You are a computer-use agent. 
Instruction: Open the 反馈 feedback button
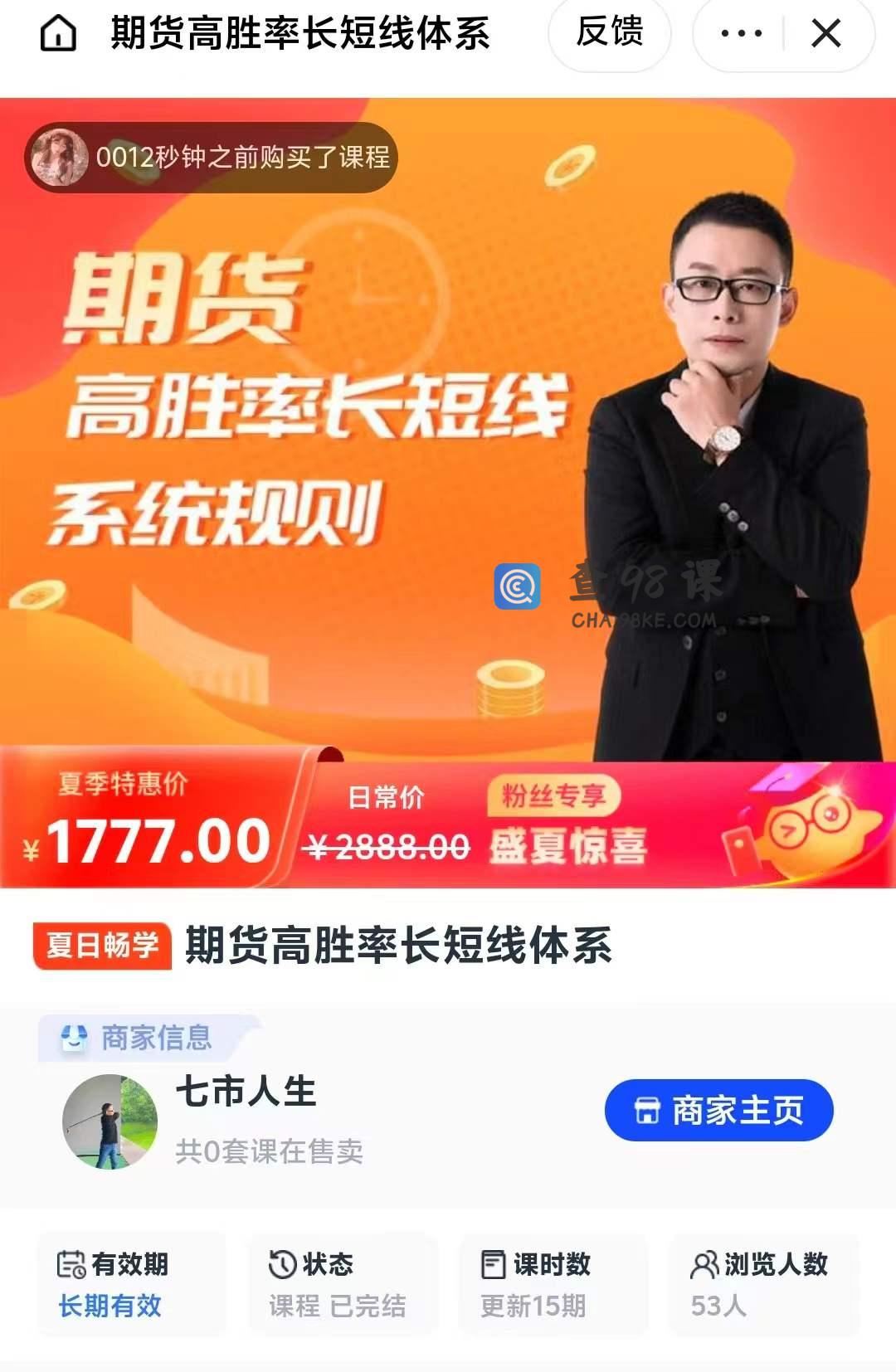tap(610, 33)
